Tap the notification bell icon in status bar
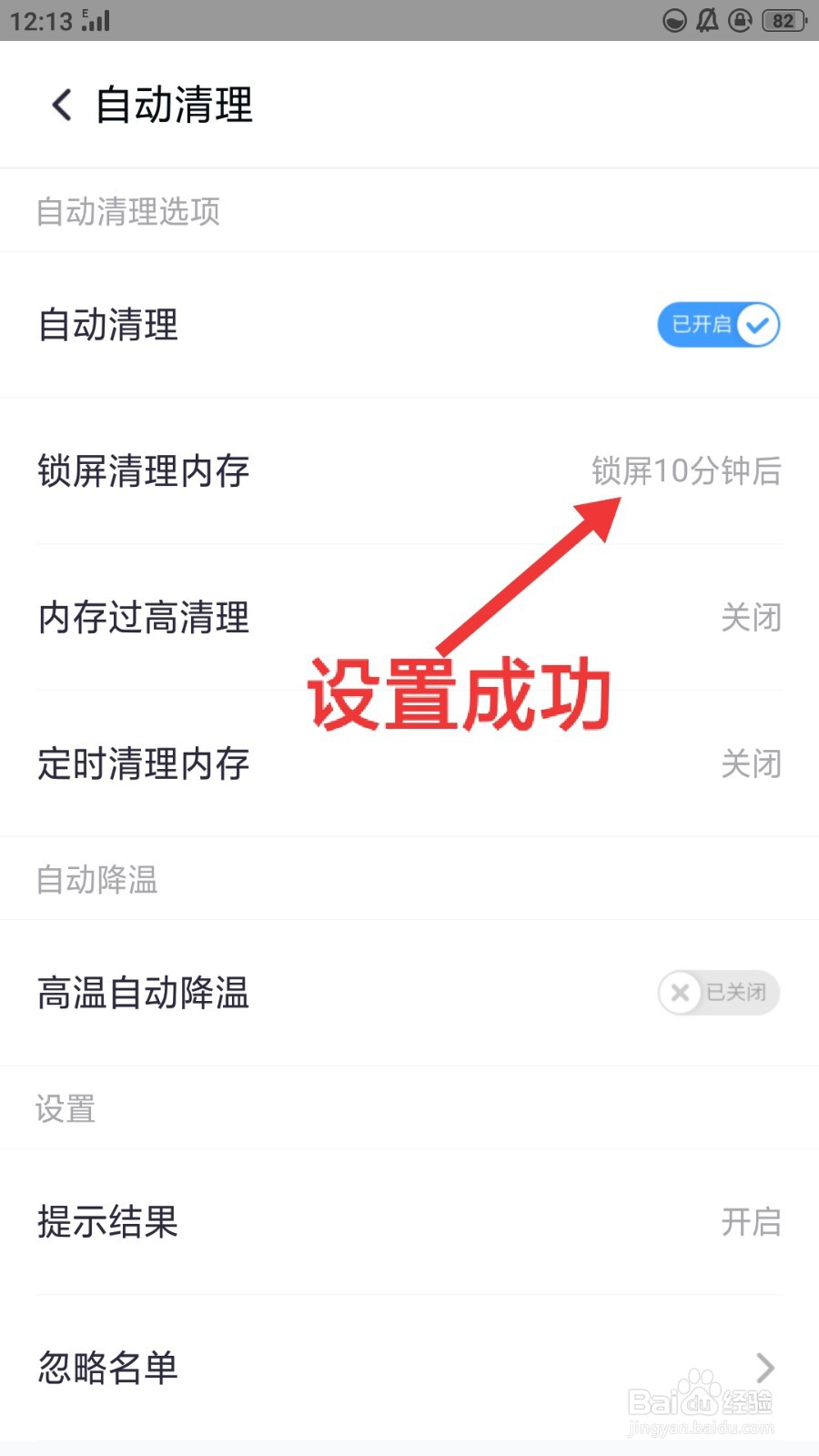The image size is (819, 1456). (x=707, y=21)
